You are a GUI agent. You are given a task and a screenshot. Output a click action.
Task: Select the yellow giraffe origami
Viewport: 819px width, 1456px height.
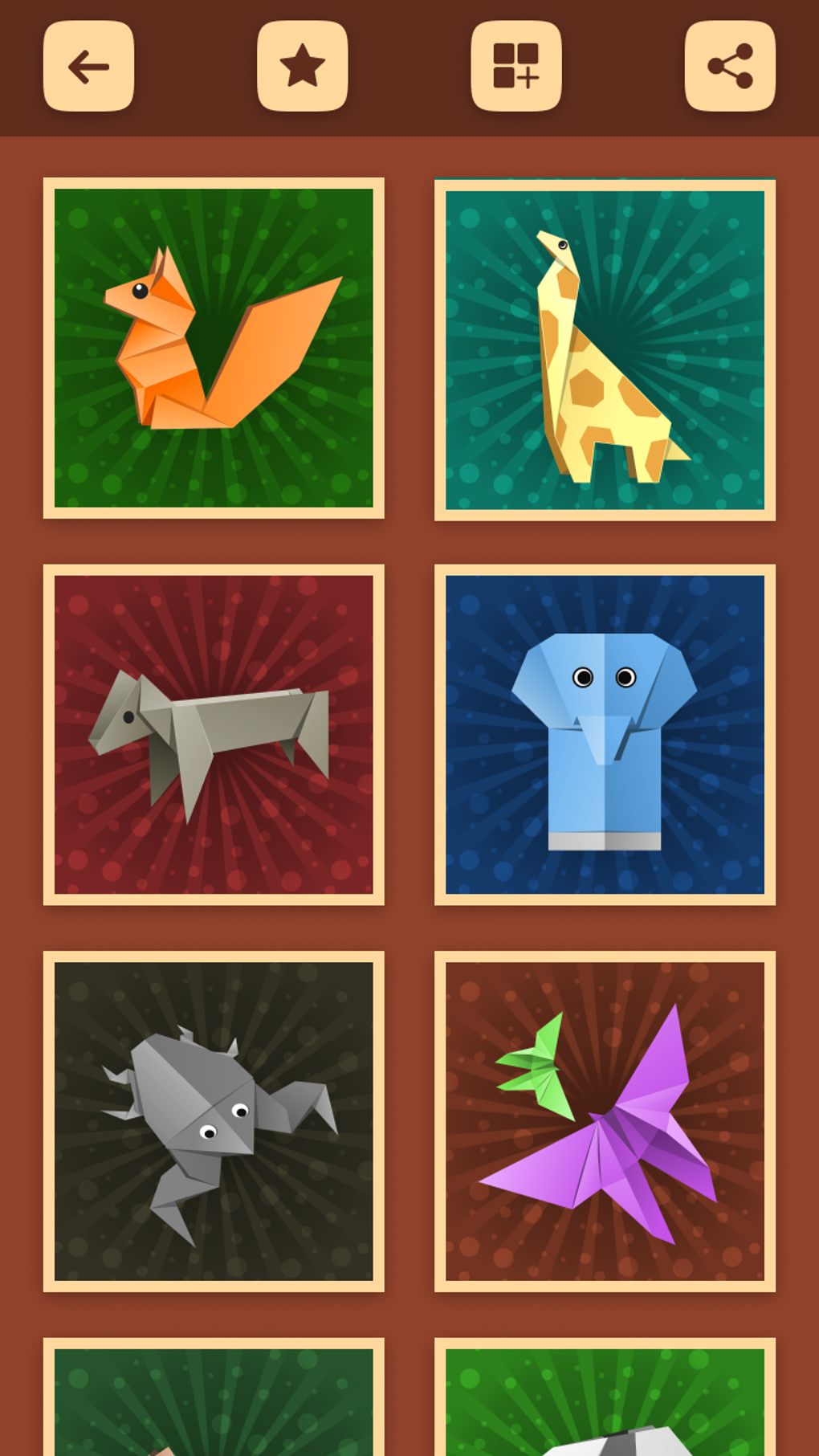point(605,349)
